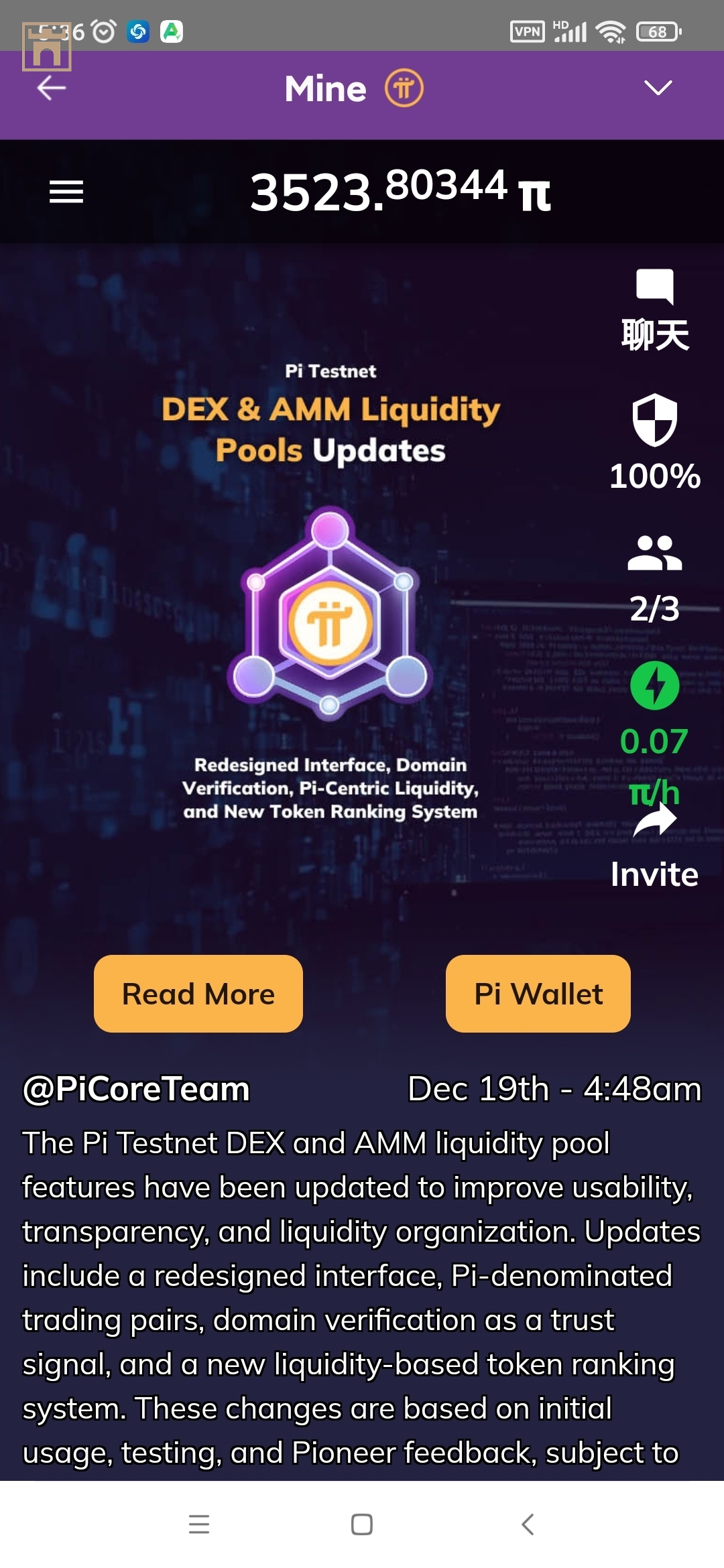
Task: Tap the green lightning mining button
Action: (654, 685)
